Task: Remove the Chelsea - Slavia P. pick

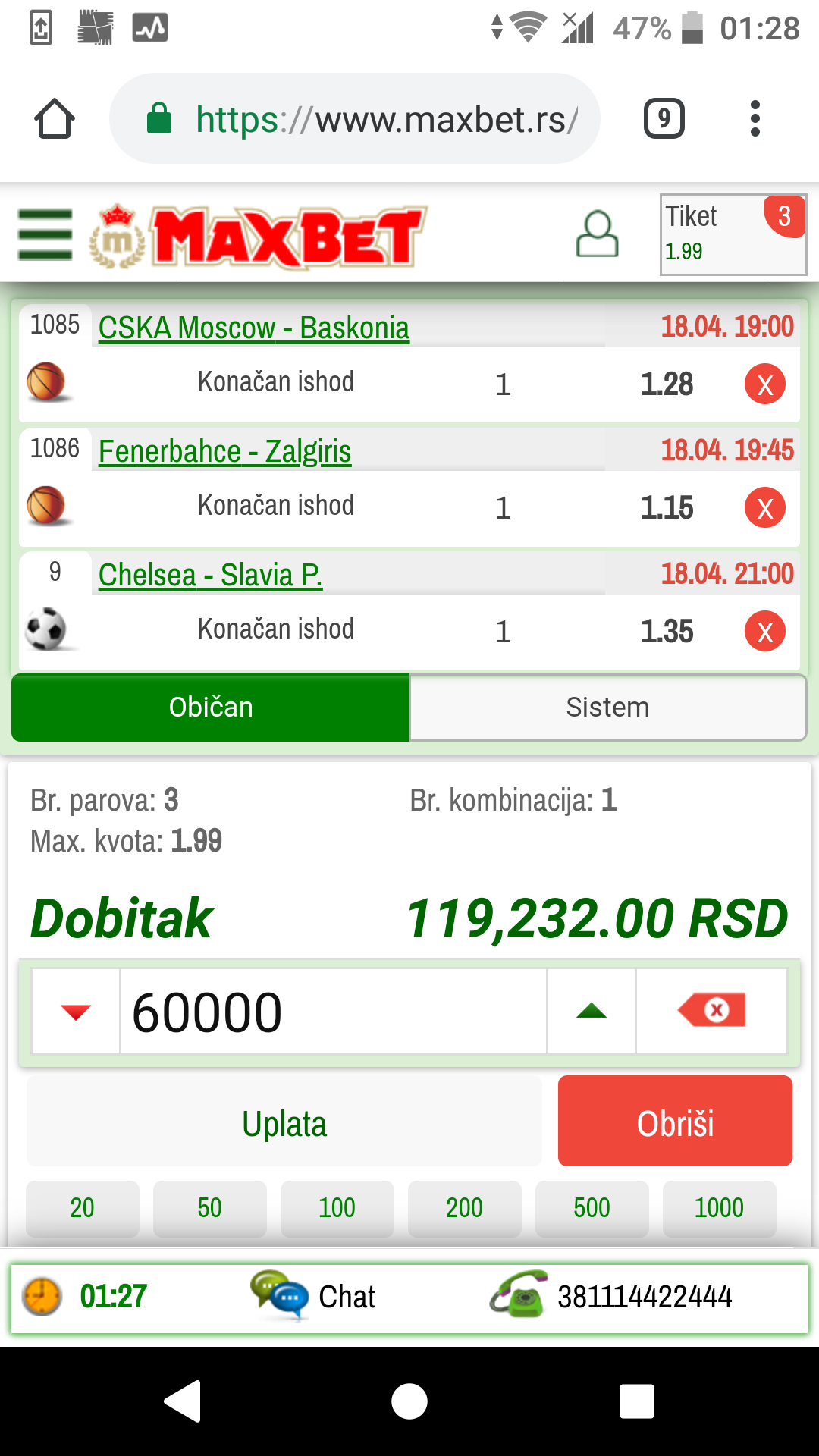Action: coord(765,631)
